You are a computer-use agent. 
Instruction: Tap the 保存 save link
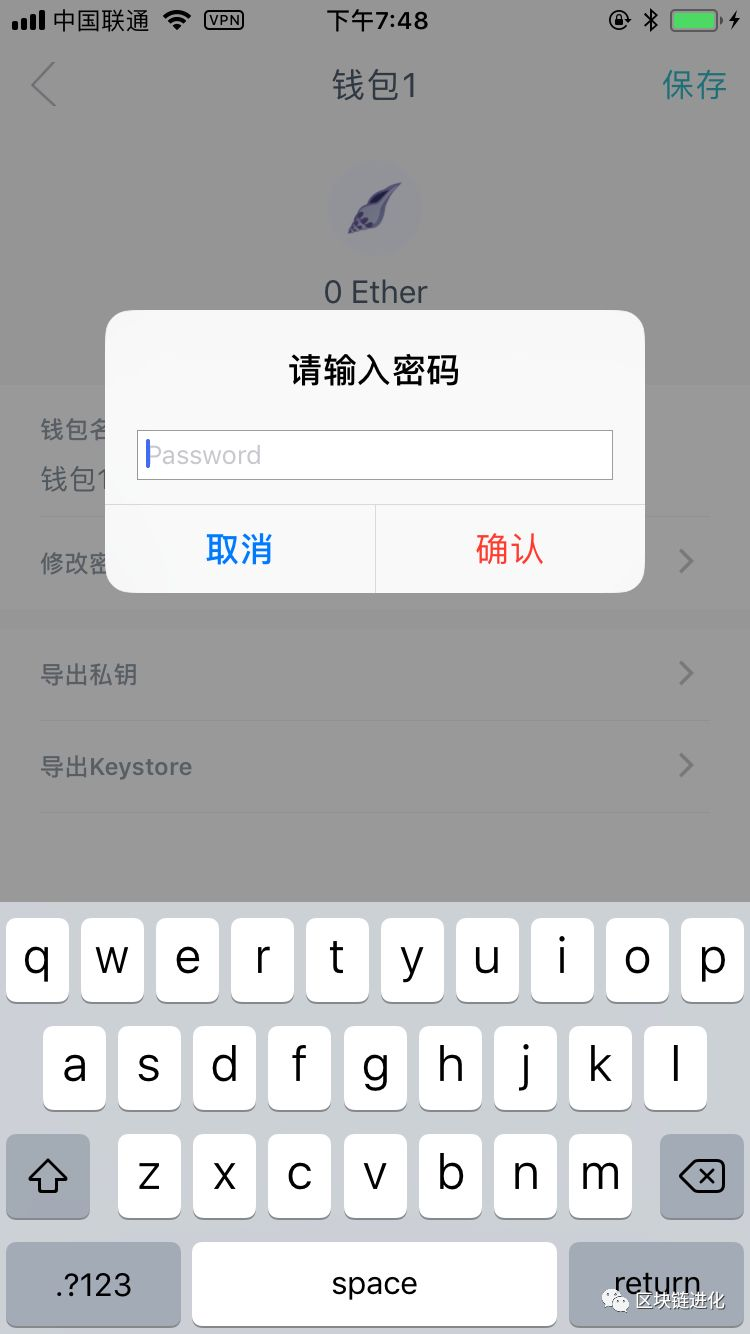(x=696, y=85)
